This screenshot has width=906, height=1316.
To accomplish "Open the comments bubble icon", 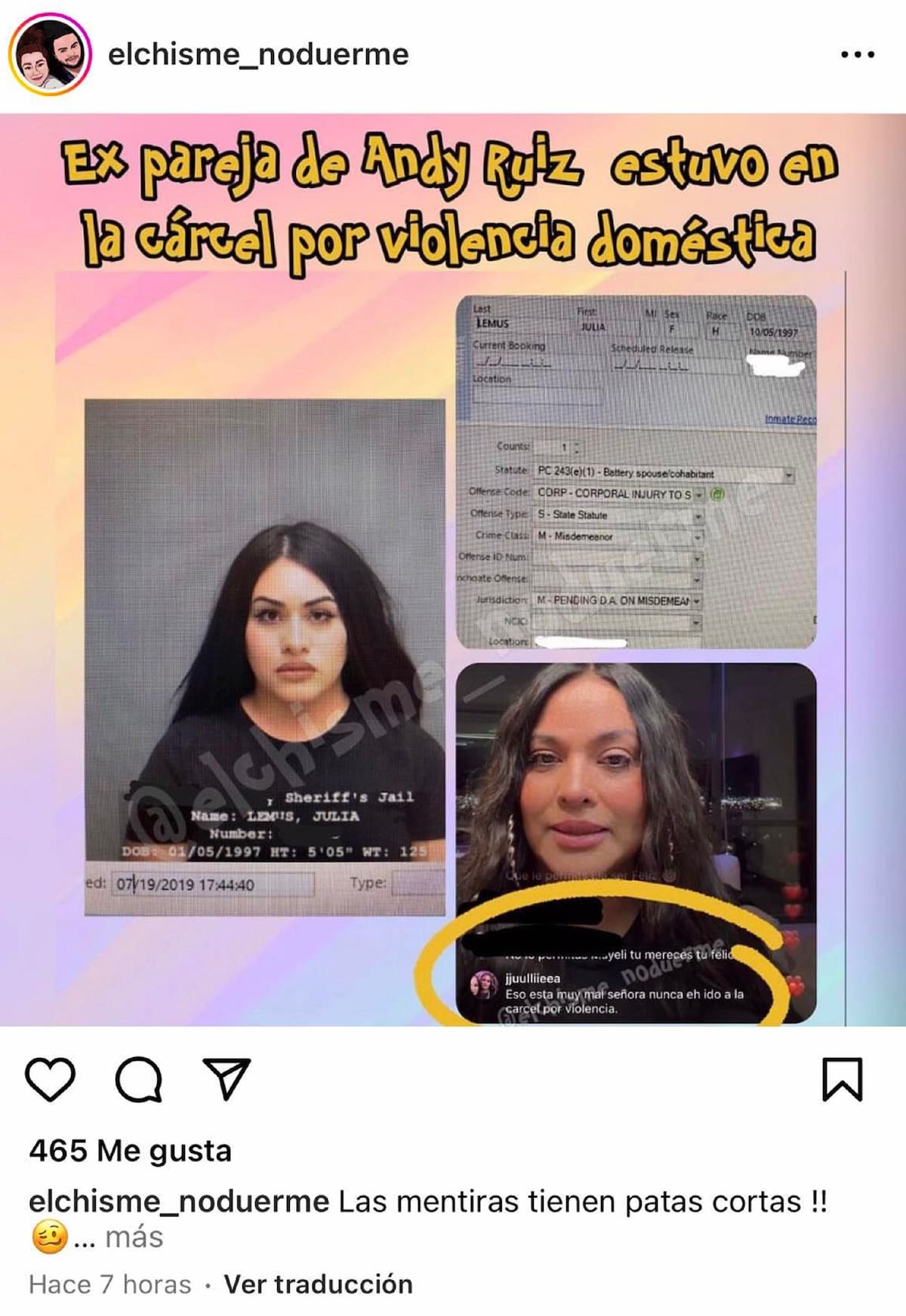I will tap(138, 1079).
